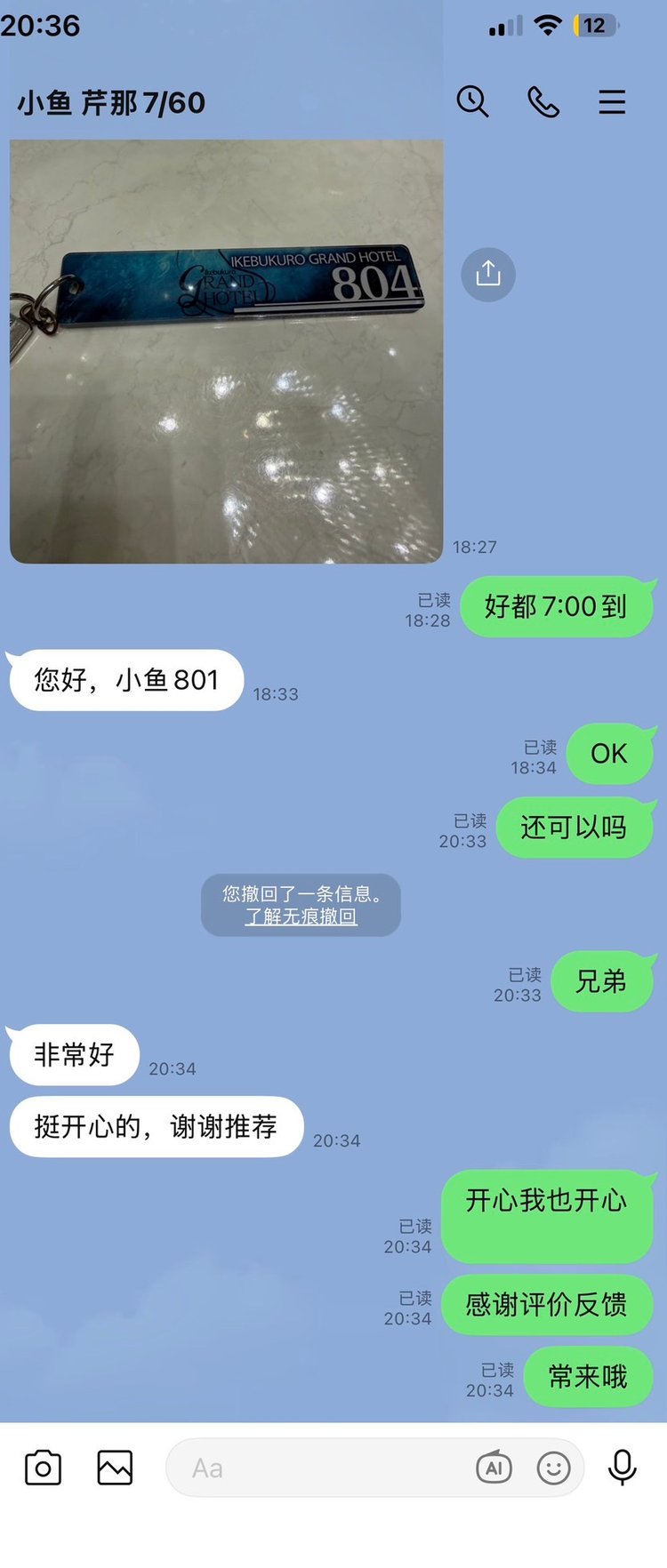Image resolution: width=667 pixels, height=1568 pixels.
Task: Search within this chat
Action: (x=472, y=102)
